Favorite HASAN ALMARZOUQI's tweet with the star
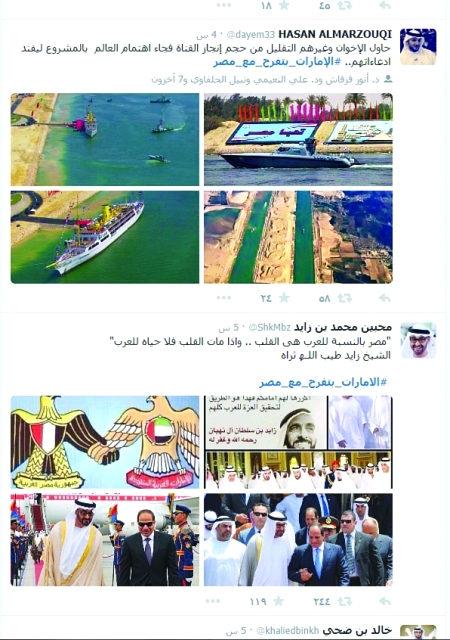 (x=284, y=298)
